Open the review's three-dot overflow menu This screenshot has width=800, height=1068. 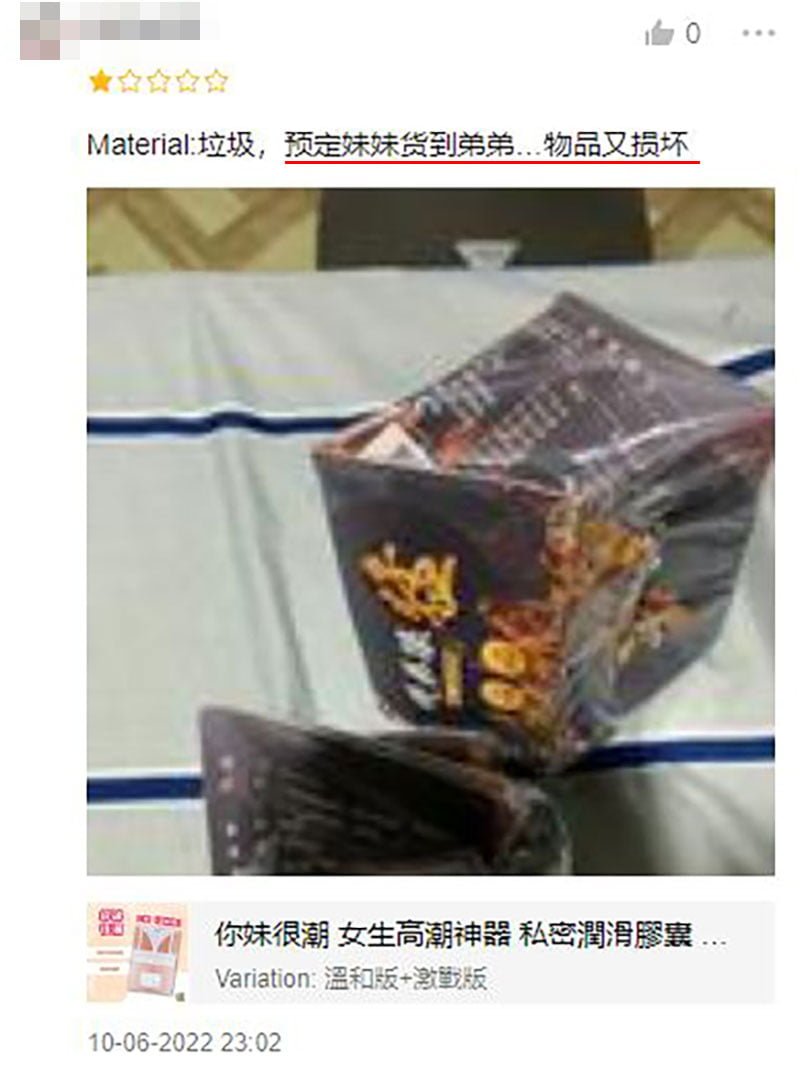tap(758, 34)
